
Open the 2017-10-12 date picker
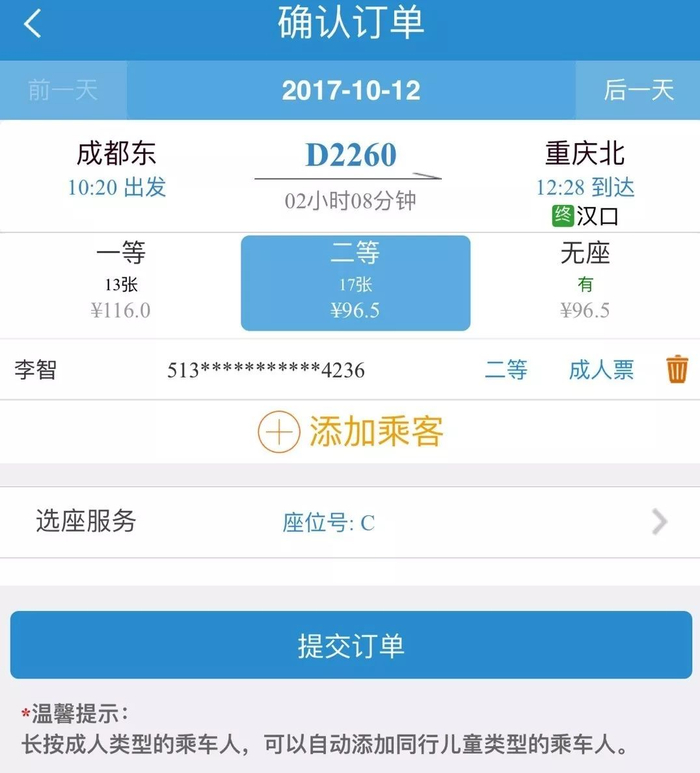coord(351,91)
